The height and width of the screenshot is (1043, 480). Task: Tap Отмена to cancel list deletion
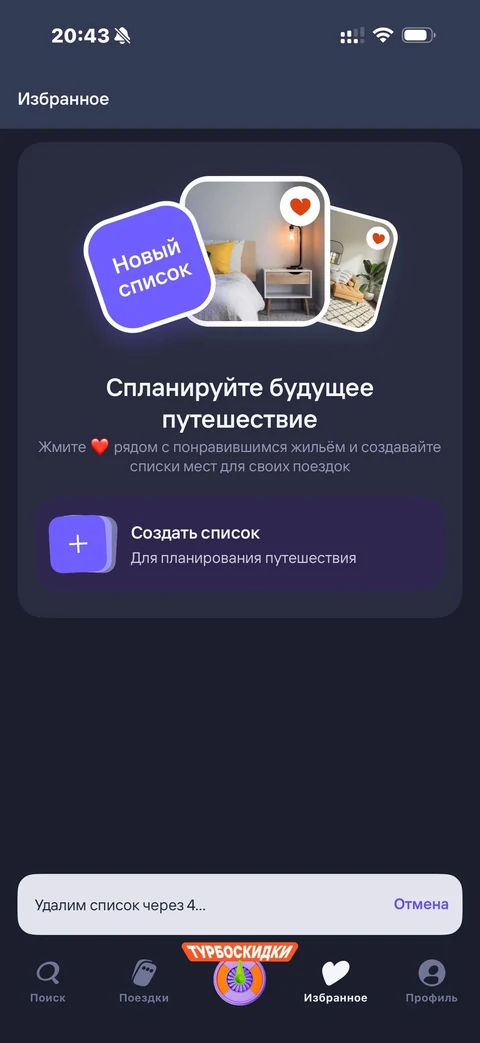tap(421, 904)
